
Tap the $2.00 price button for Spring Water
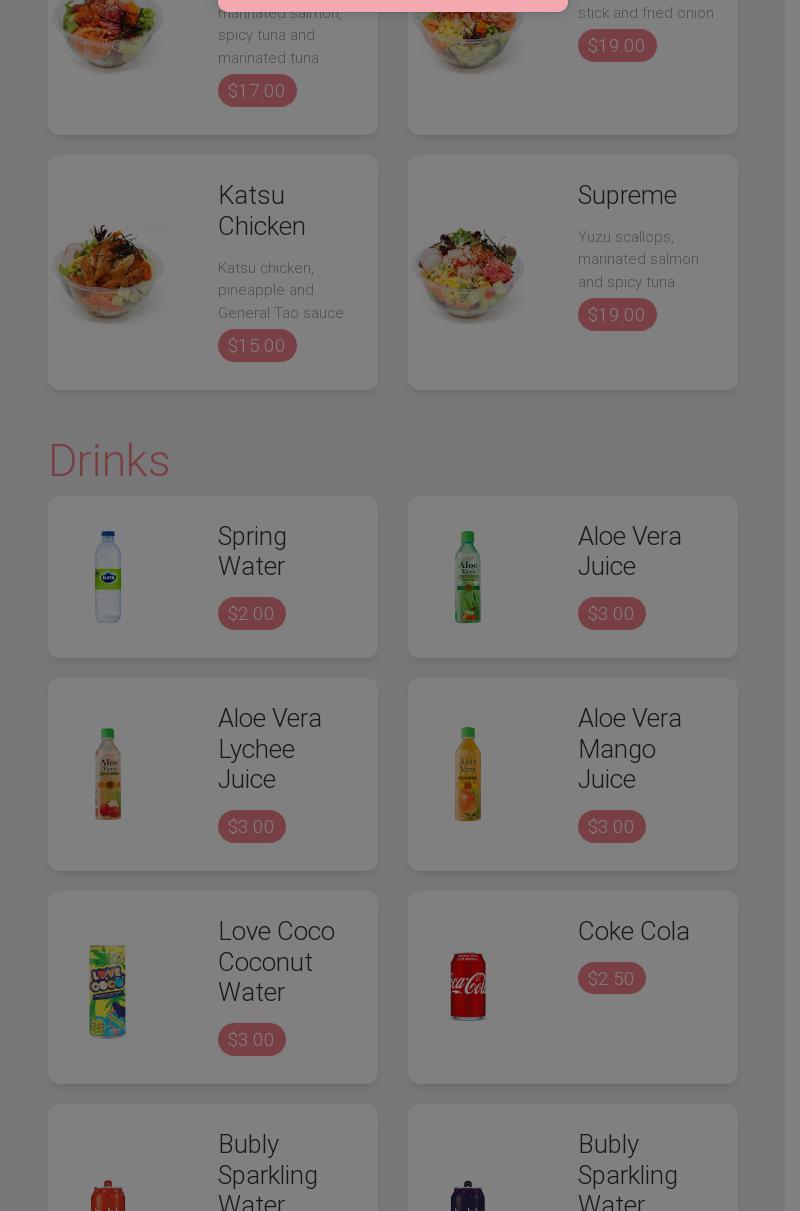point(251,614)
